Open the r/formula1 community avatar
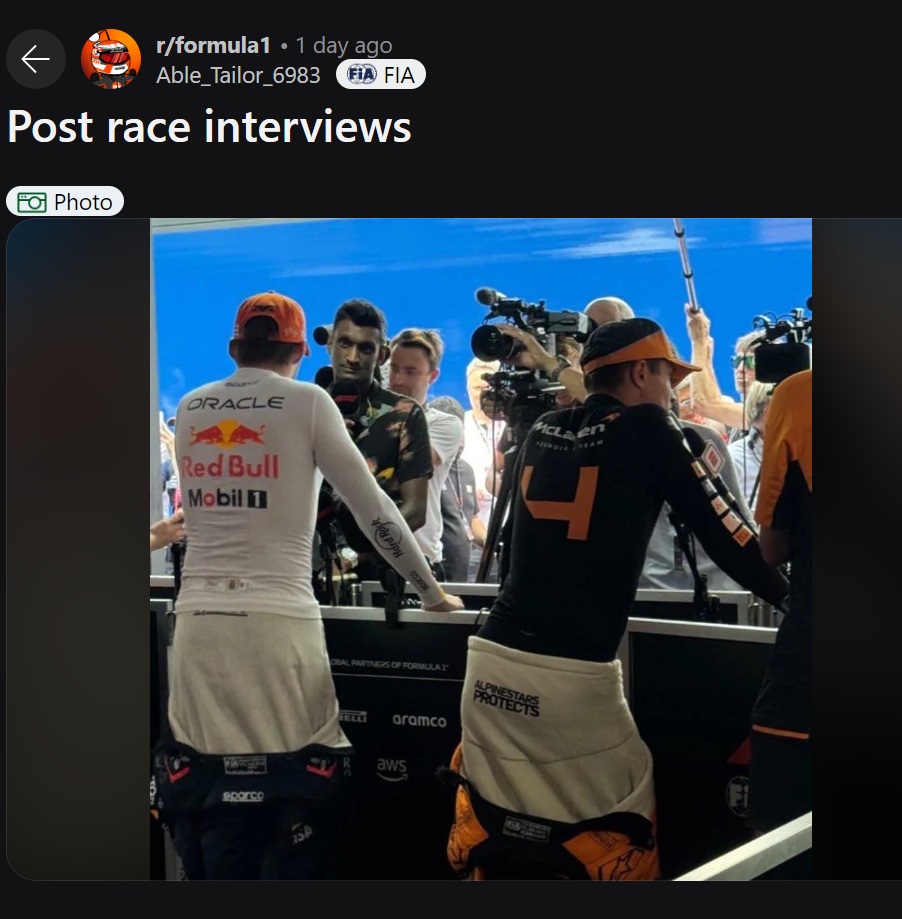Screen dimensions: 902x919 coord(111,60)
